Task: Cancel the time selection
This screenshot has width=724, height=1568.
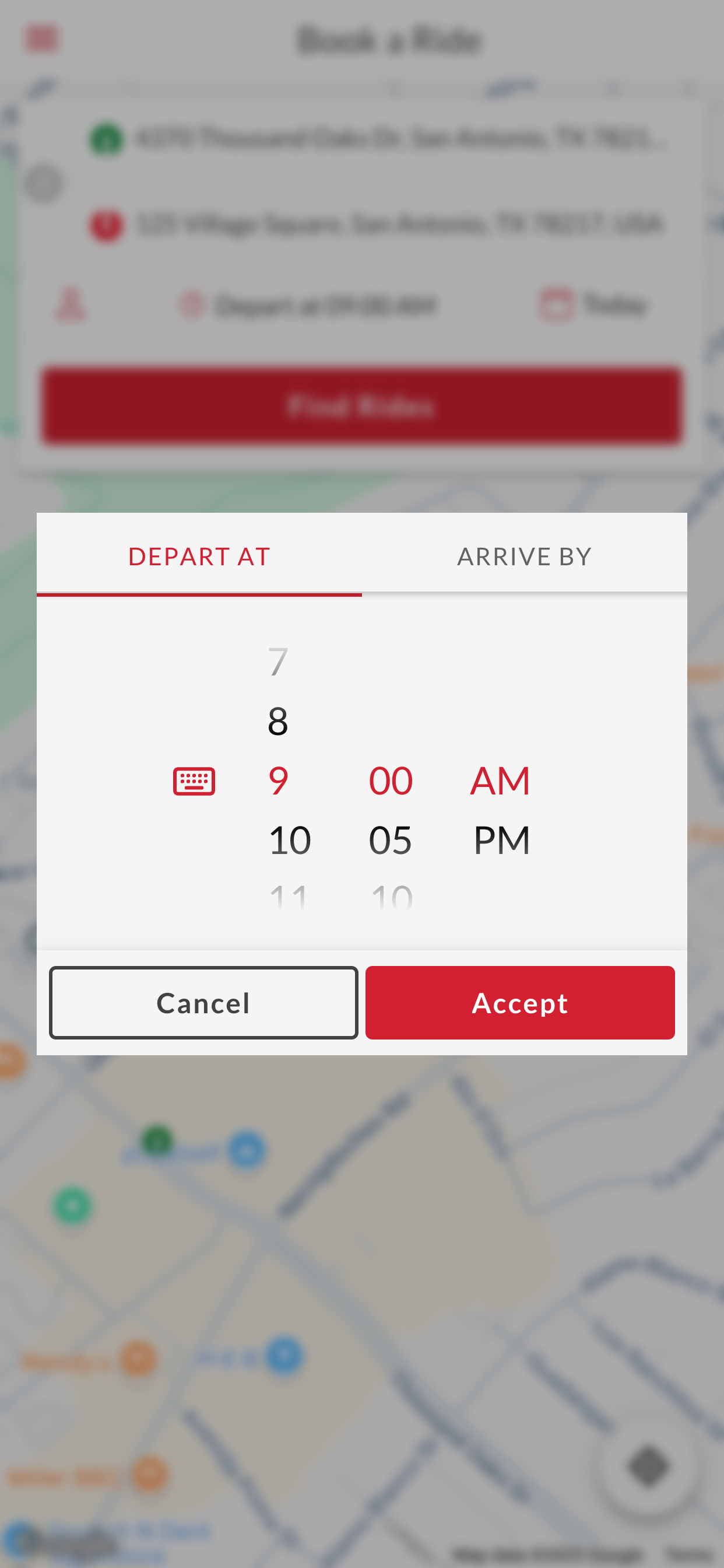Action: point(203,1003)
